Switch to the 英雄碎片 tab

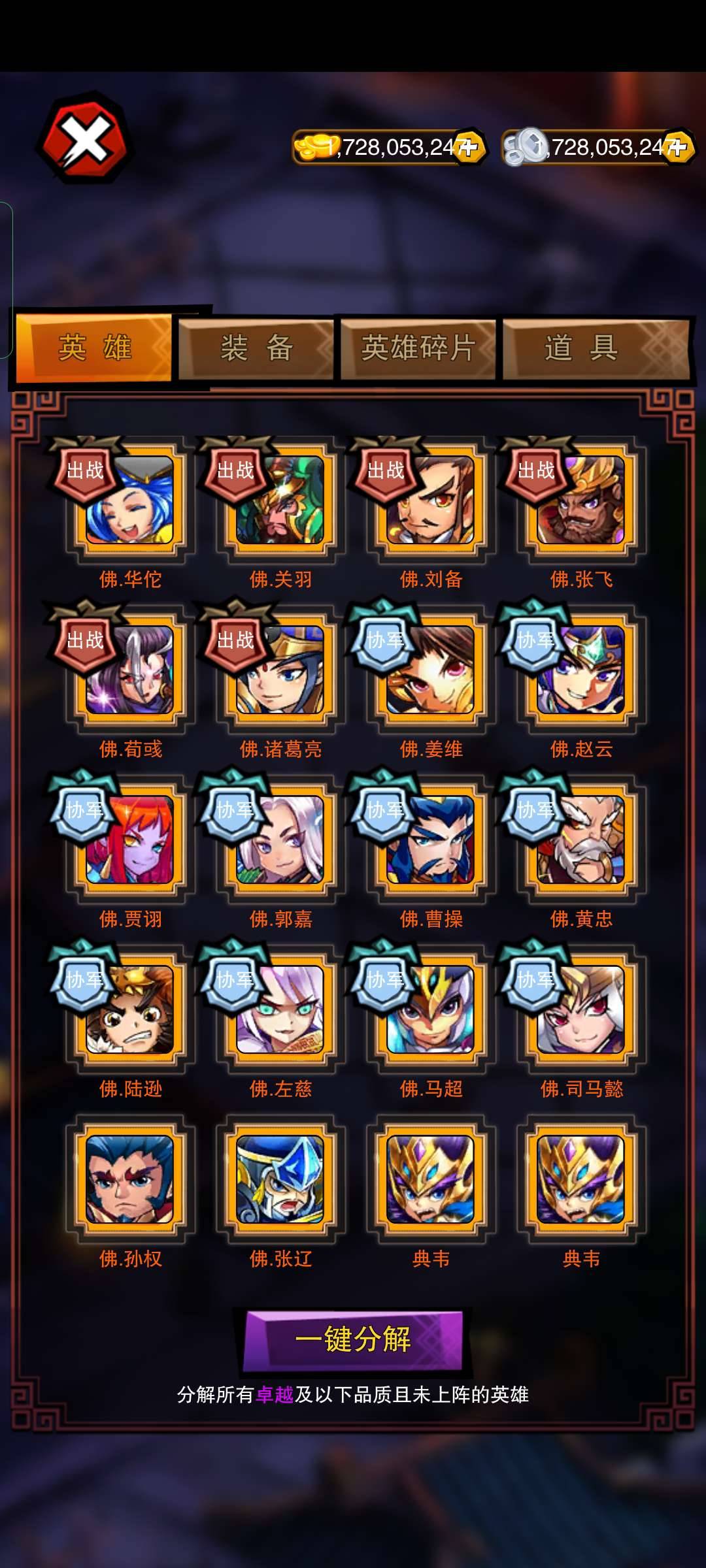click(x=418, y=348)
